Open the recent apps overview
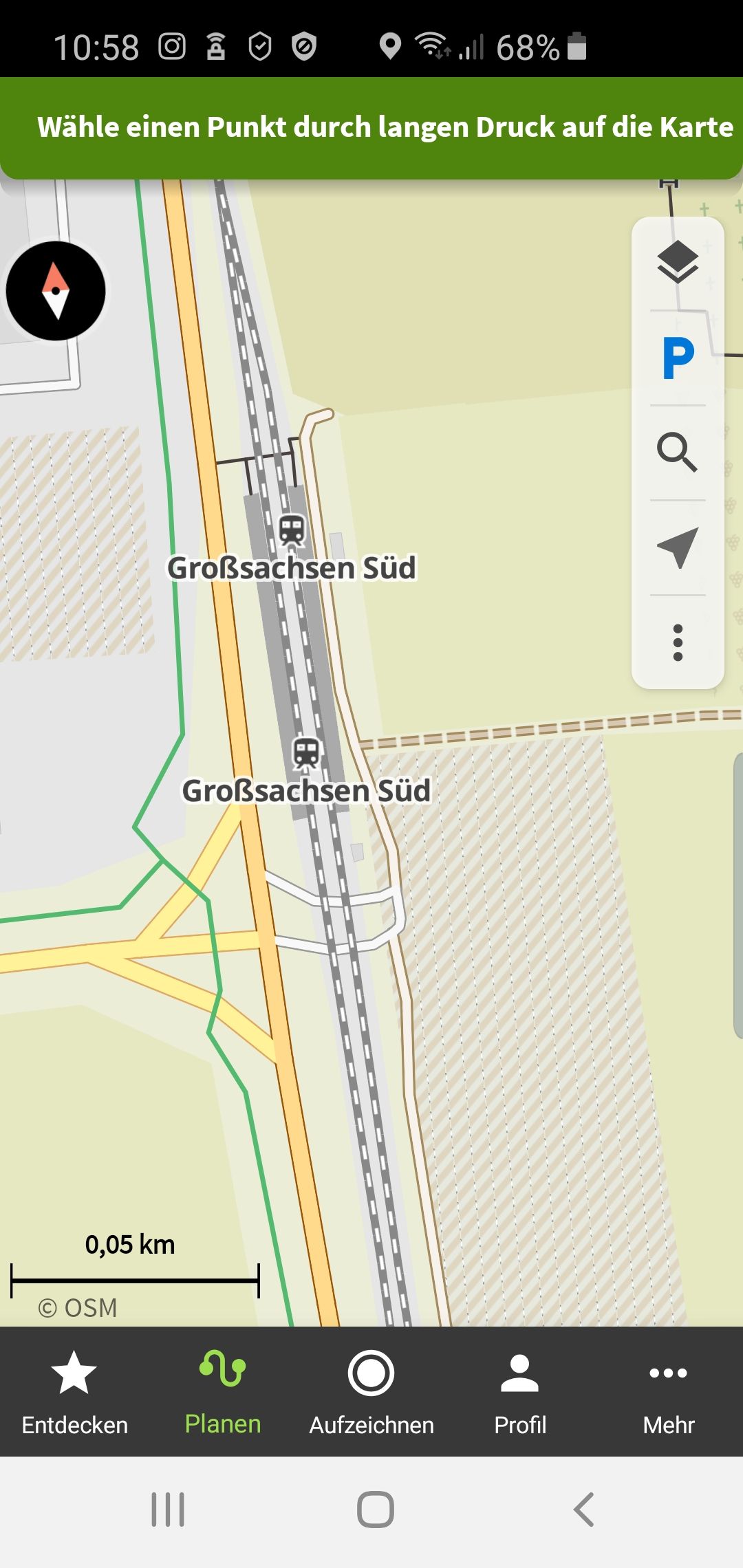 click(168, 1510)
